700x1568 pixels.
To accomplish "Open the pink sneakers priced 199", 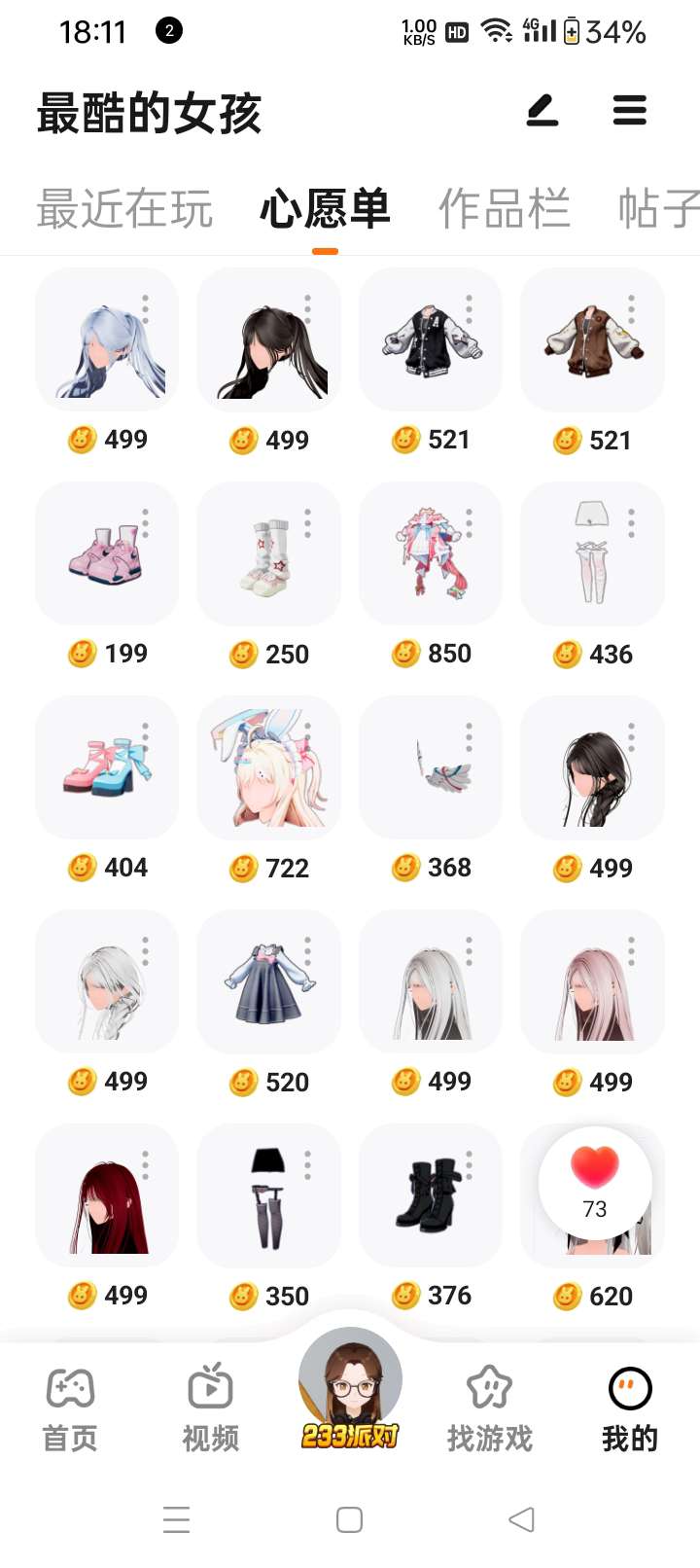I will point(106,553).
